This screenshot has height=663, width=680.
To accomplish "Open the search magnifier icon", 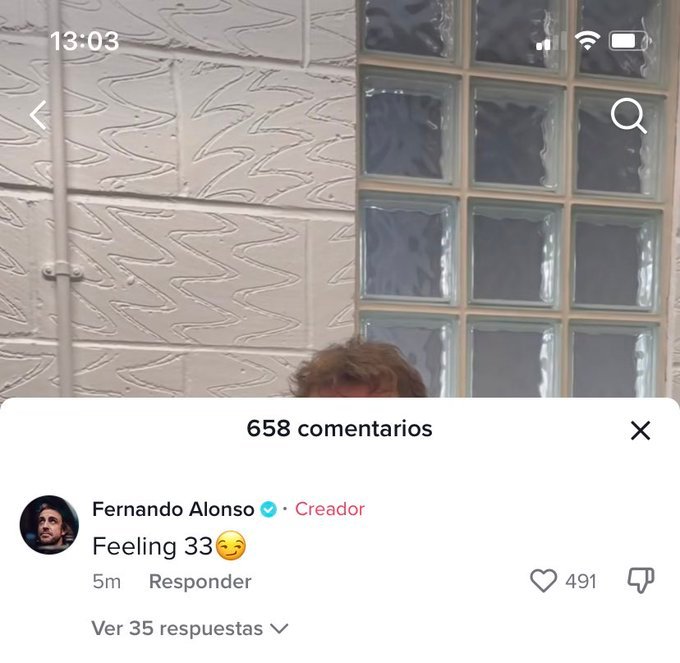I will coord(628,117).
